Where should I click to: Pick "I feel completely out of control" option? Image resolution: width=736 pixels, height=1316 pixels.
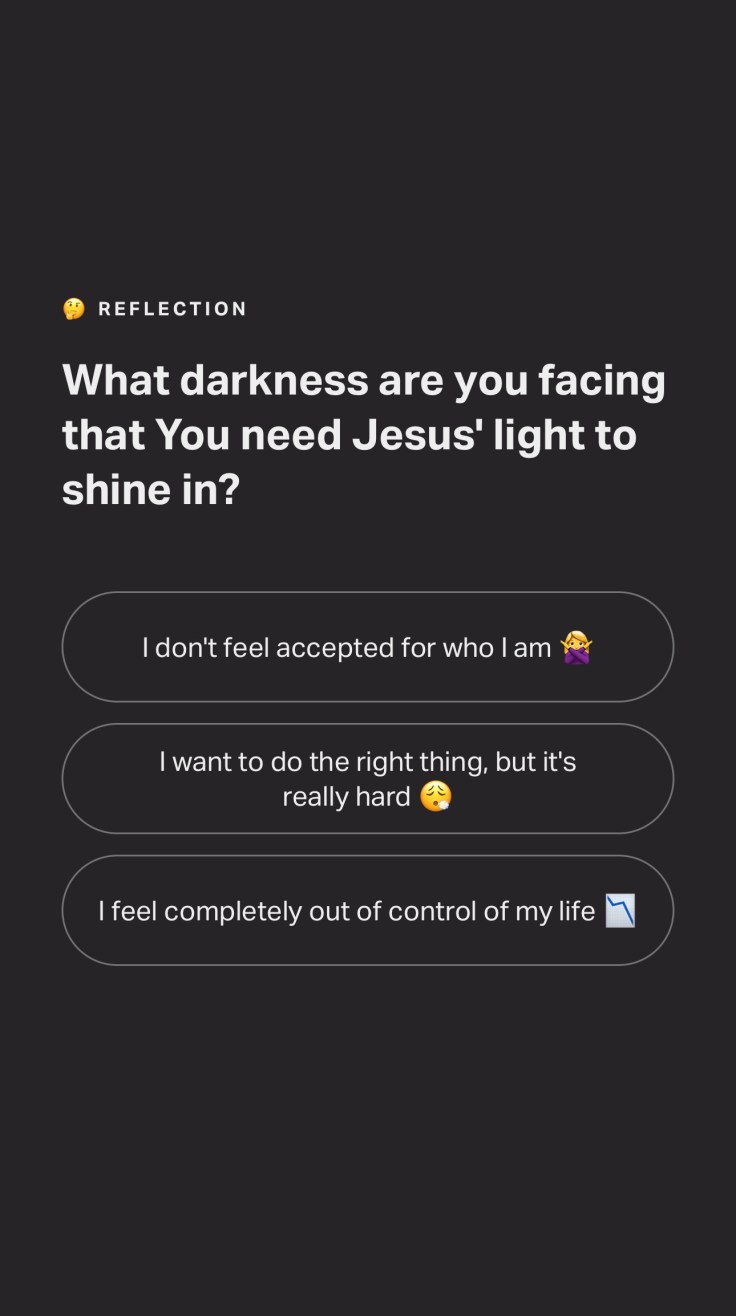click(x=367, y=911)
